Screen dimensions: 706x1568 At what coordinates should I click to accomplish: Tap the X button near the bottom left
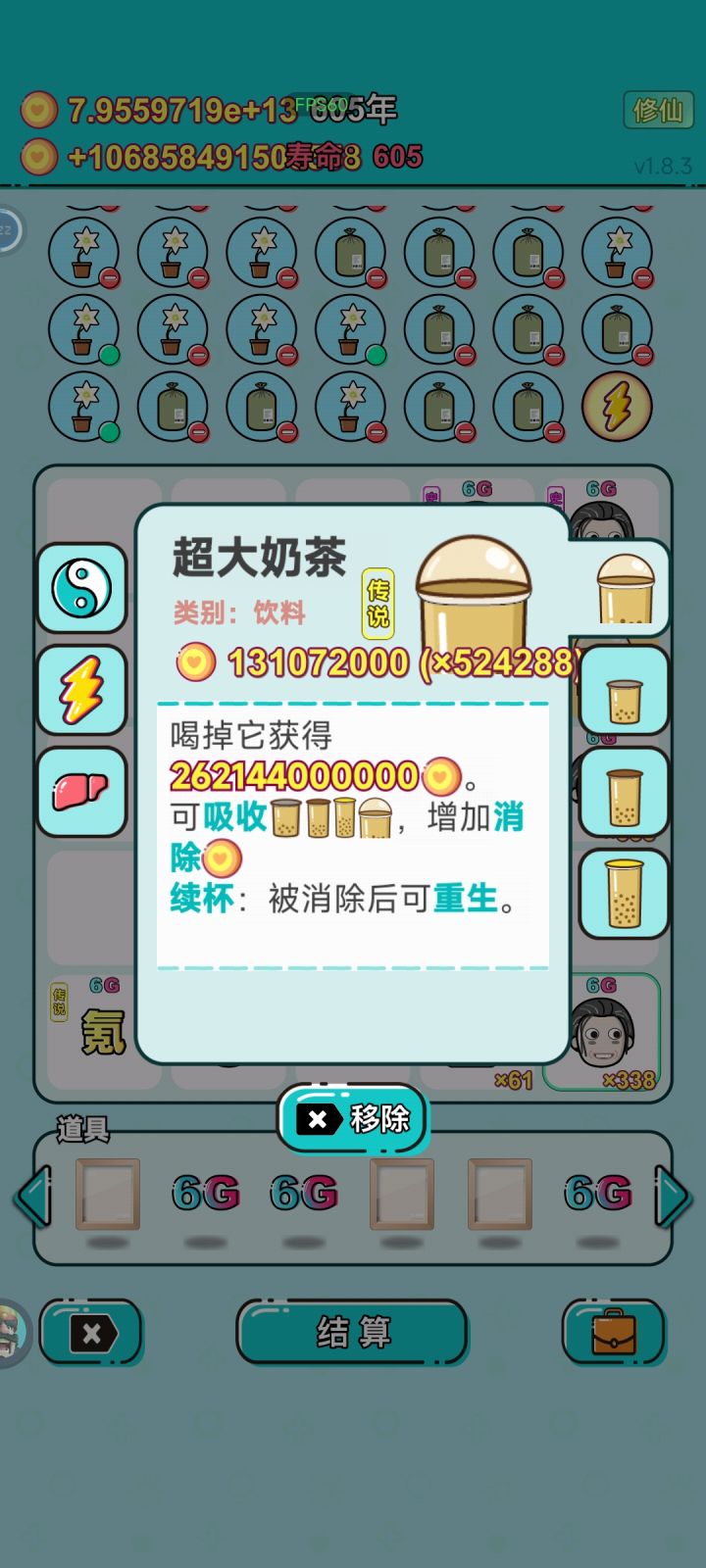91,1333
